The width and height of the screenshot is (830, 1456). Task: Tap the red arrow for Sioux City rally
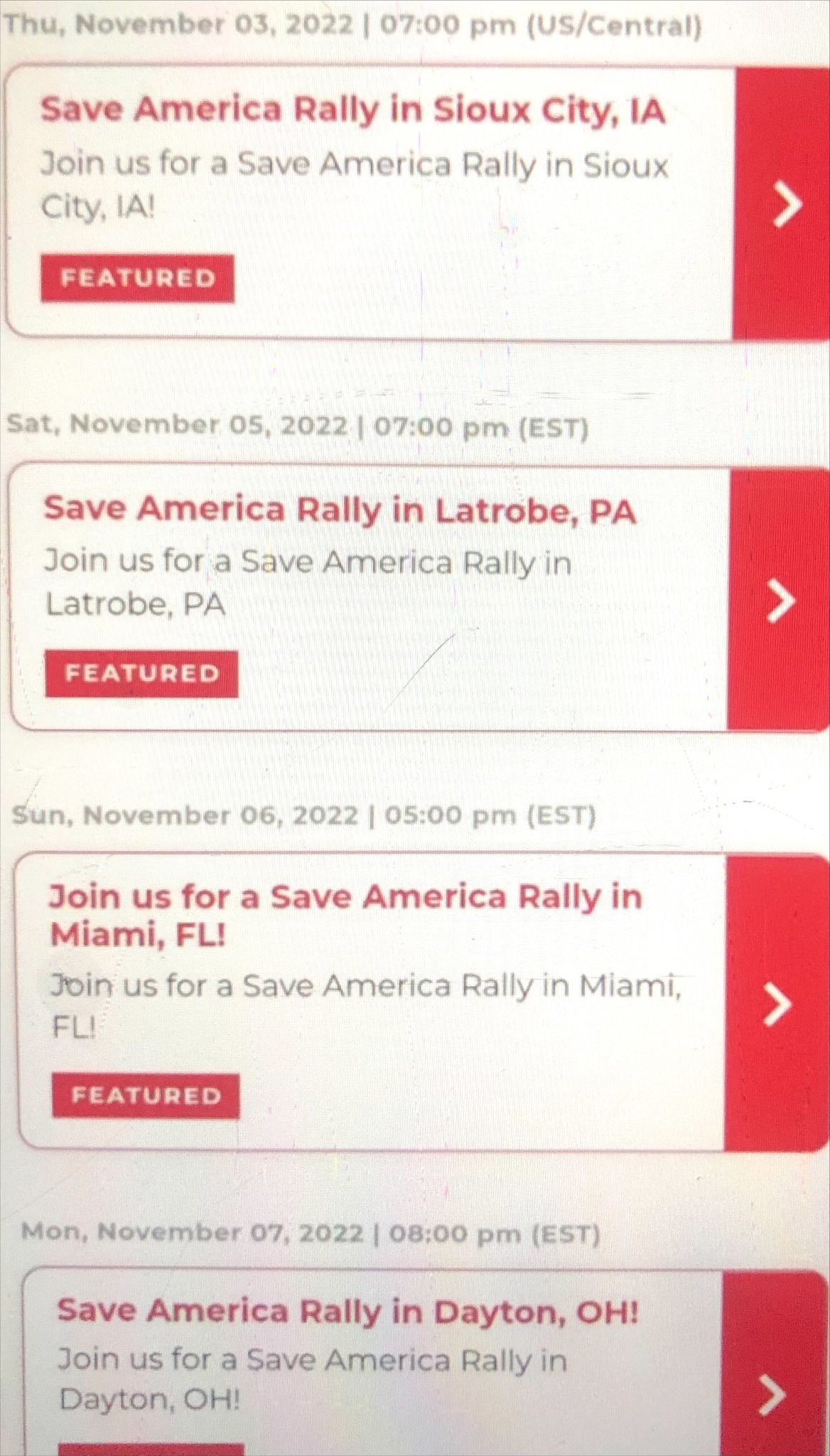(782, 204)
